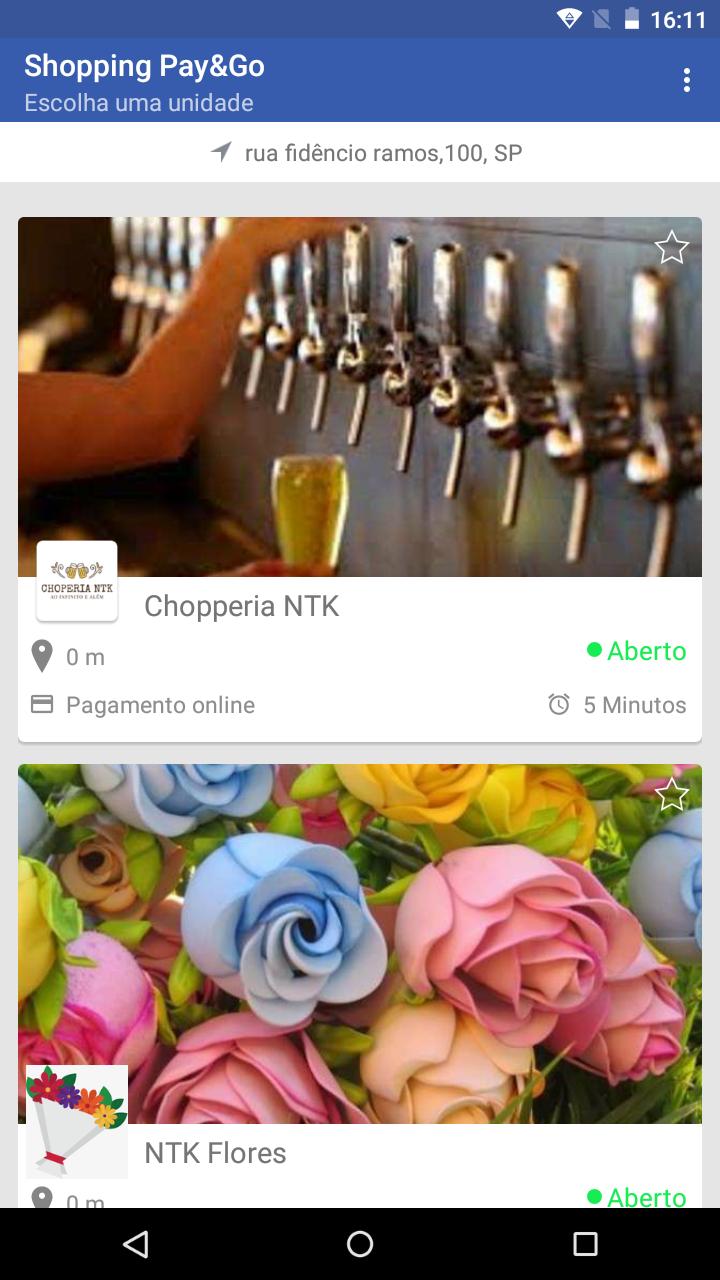
Task: Favorite Chopperia NTK with the star
Action: (671, 247)
